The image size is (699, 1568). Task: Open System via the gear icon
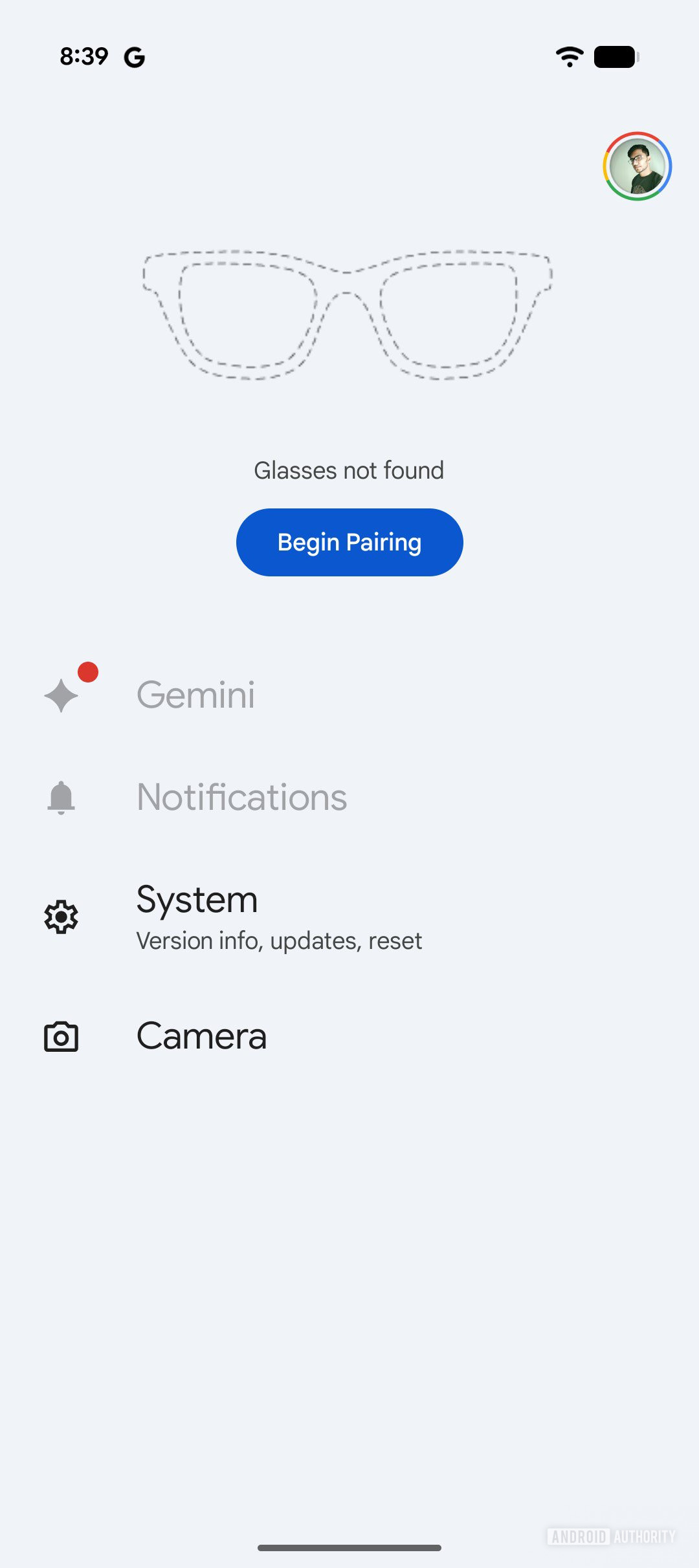click(61, 917)
